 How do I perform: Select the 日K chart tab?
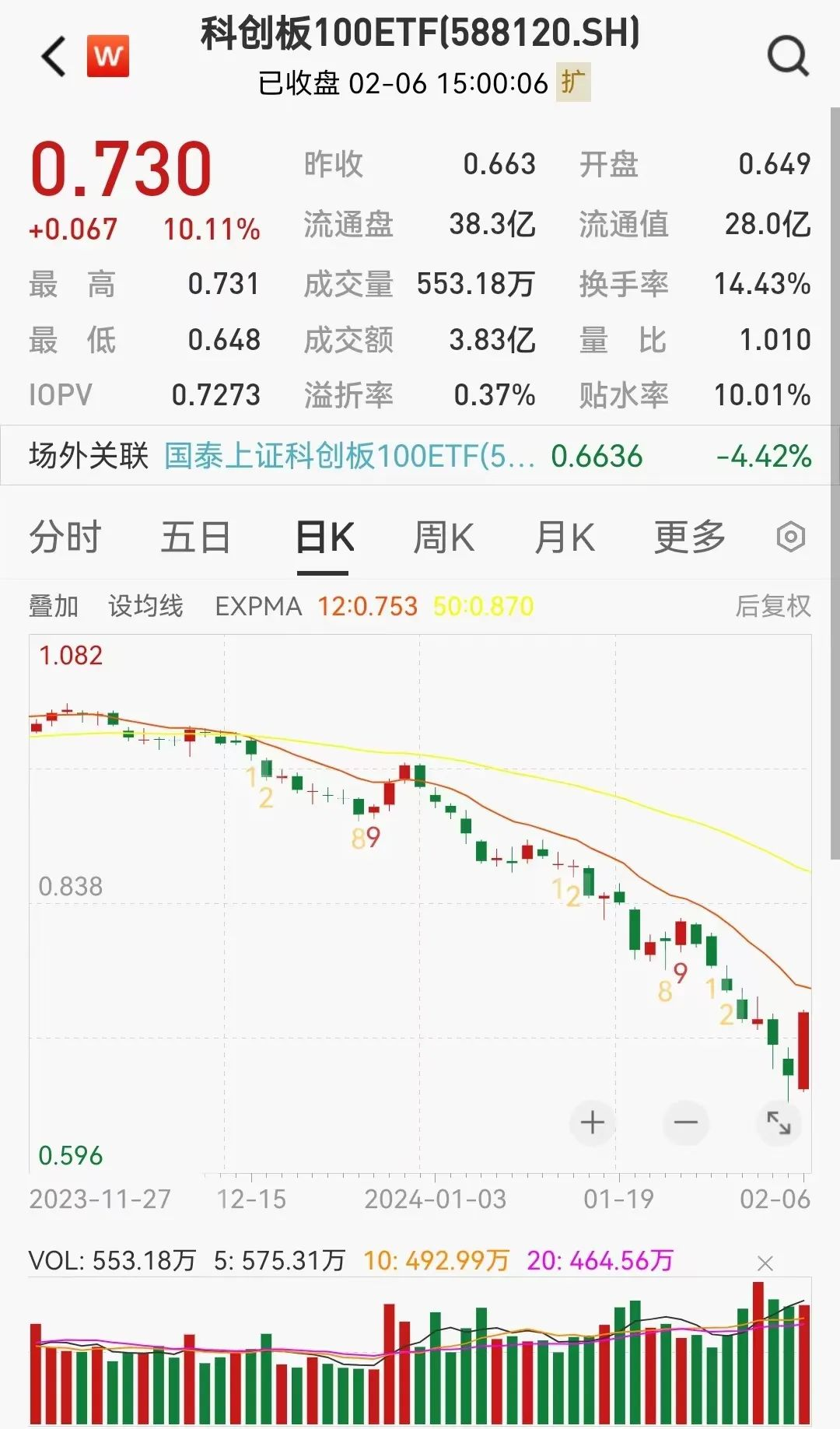click(x=324, y=538)
